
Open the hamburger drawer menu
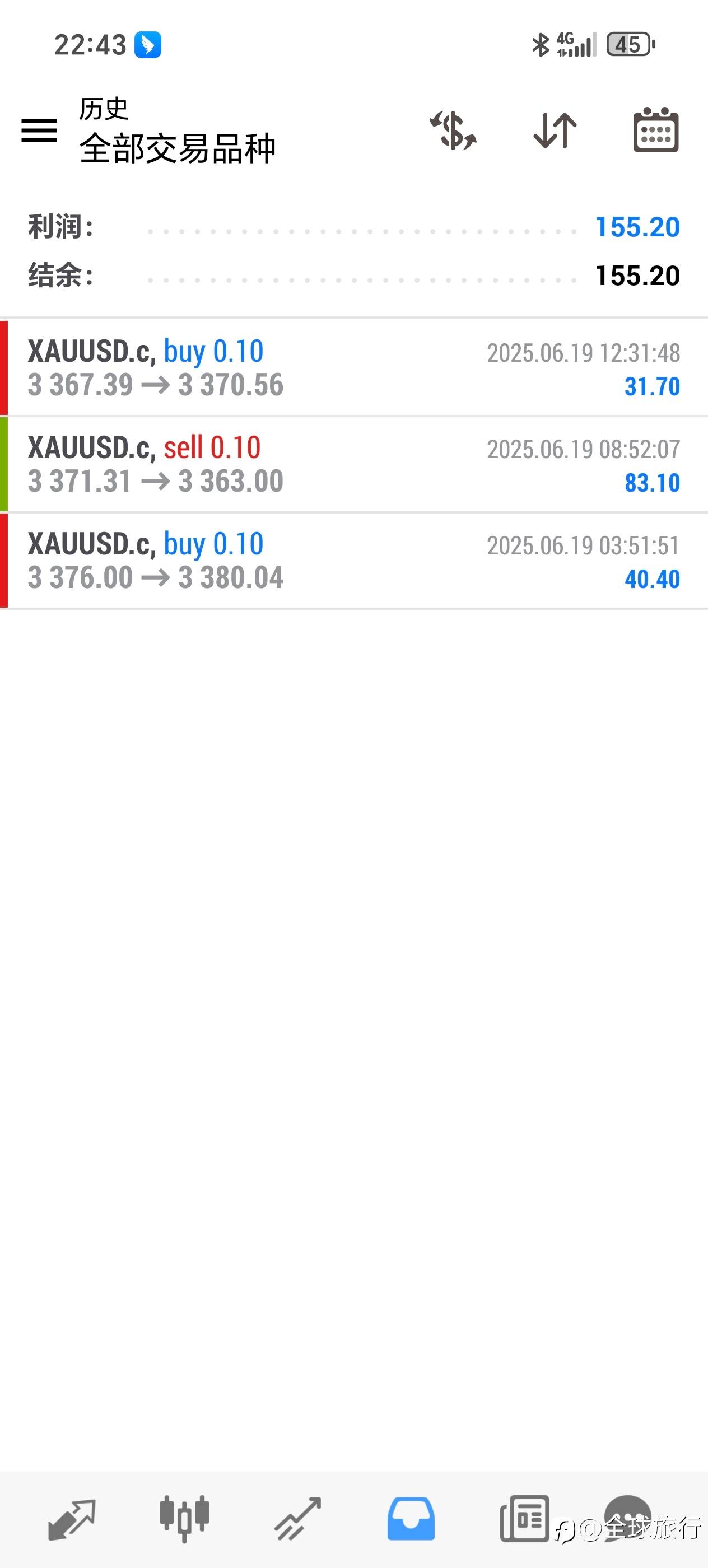(x=39, y=130)
